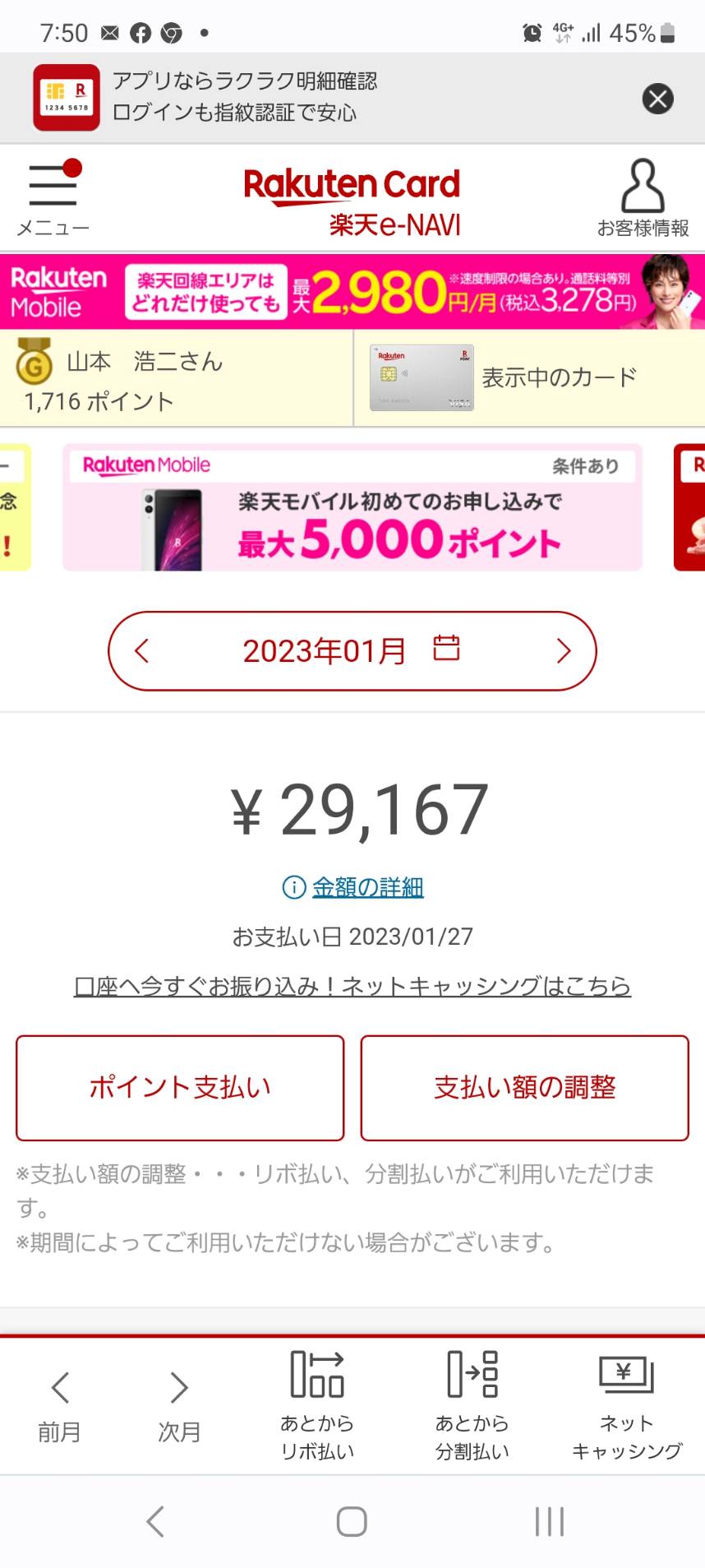Dismiss the app promotion banner
Image resolution: width=705 pixels, height=1568 pixels.
[657, 99]
